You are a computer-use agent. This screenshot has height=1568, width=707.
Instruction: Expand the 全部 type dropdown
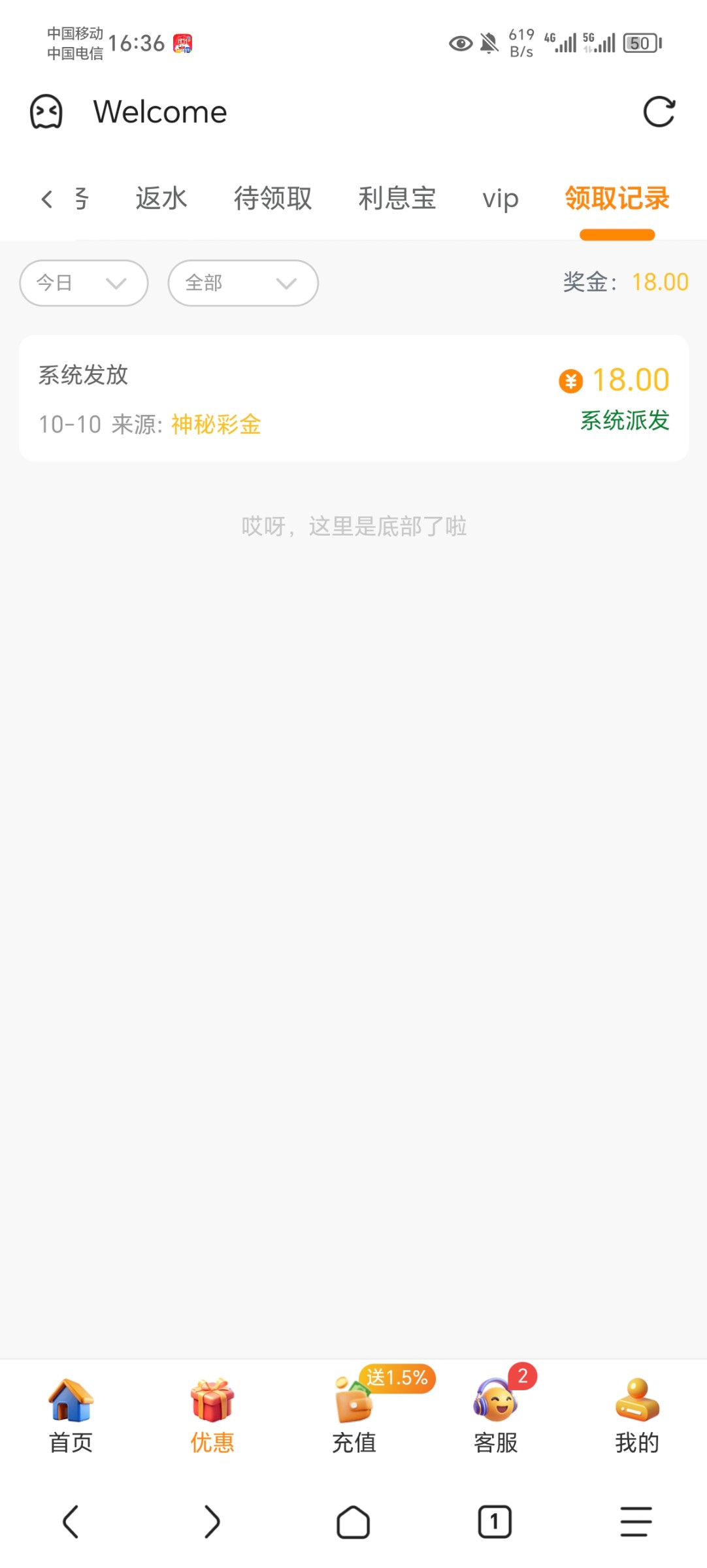[x=242, y=283]
